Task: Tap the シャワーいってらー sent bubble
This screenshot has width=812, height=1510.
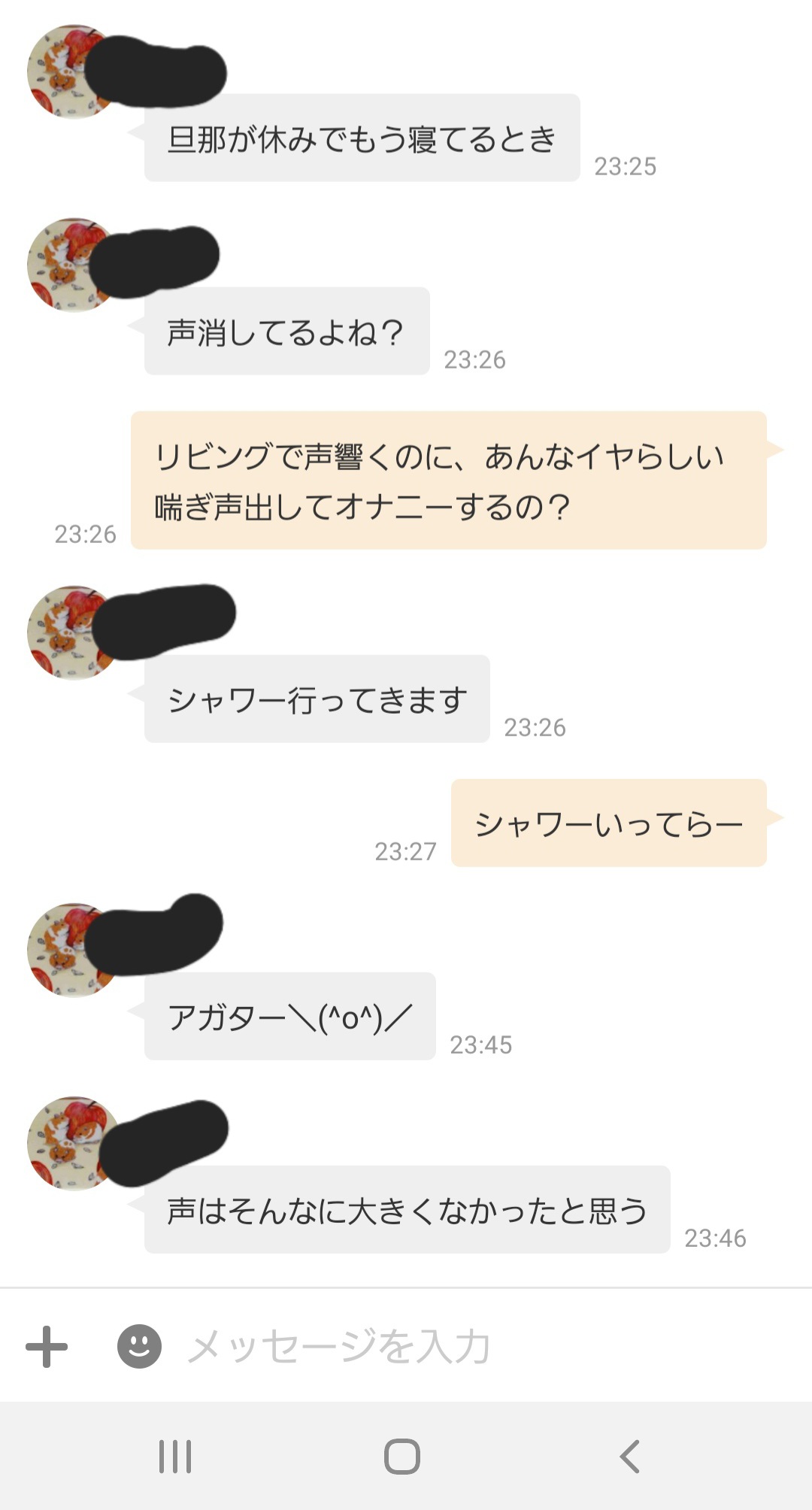Action: 609,825
